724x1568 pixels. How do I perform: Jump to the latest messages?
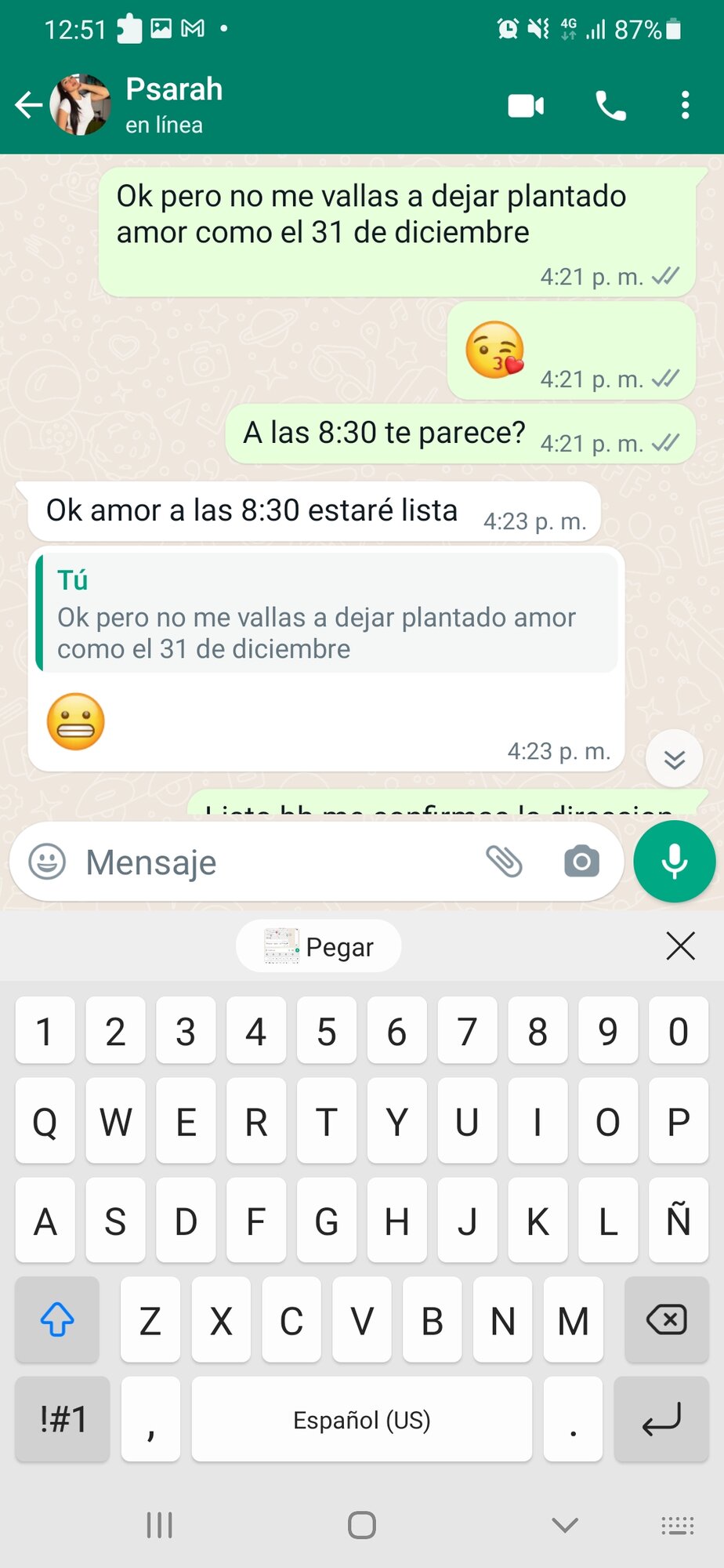674,759
